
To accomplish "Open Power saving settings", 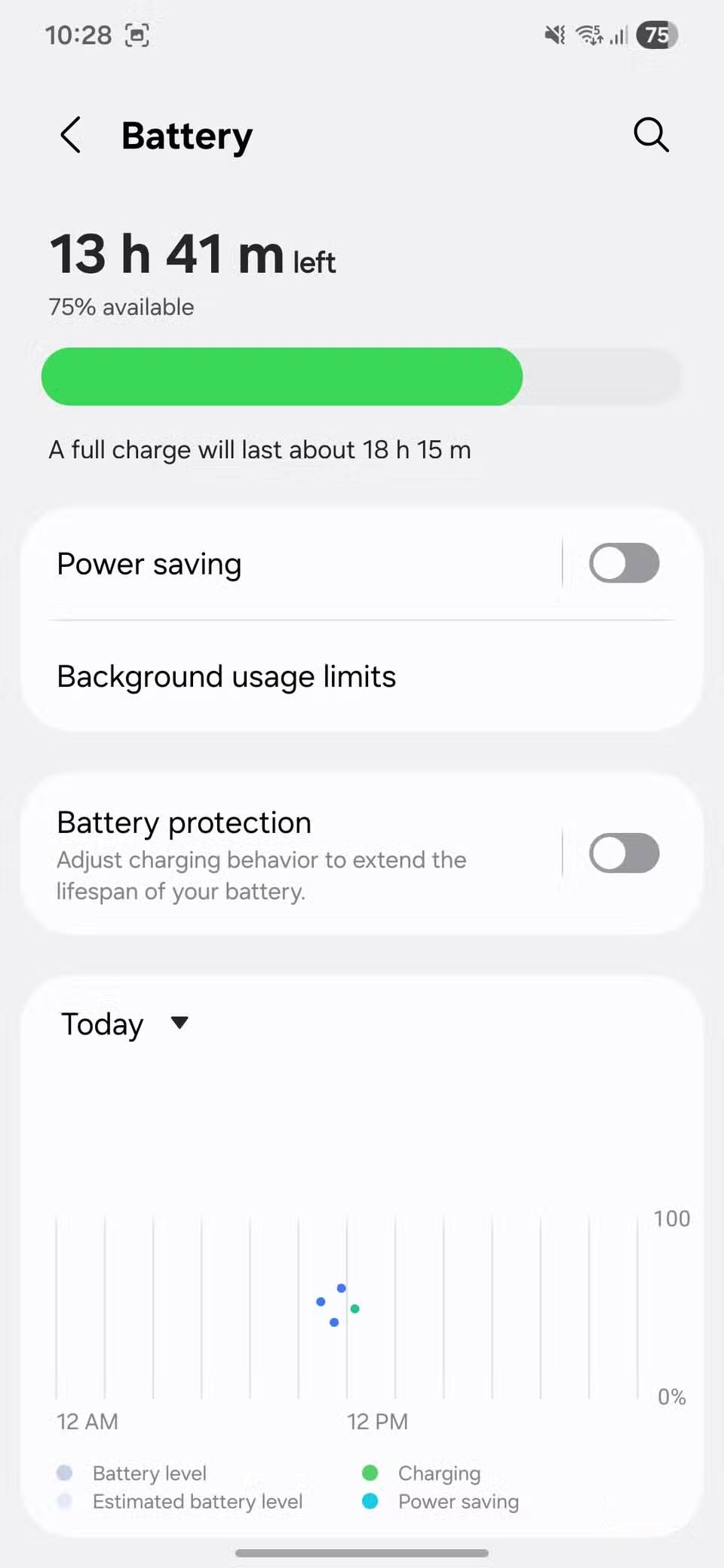I will tap(287, 564).
